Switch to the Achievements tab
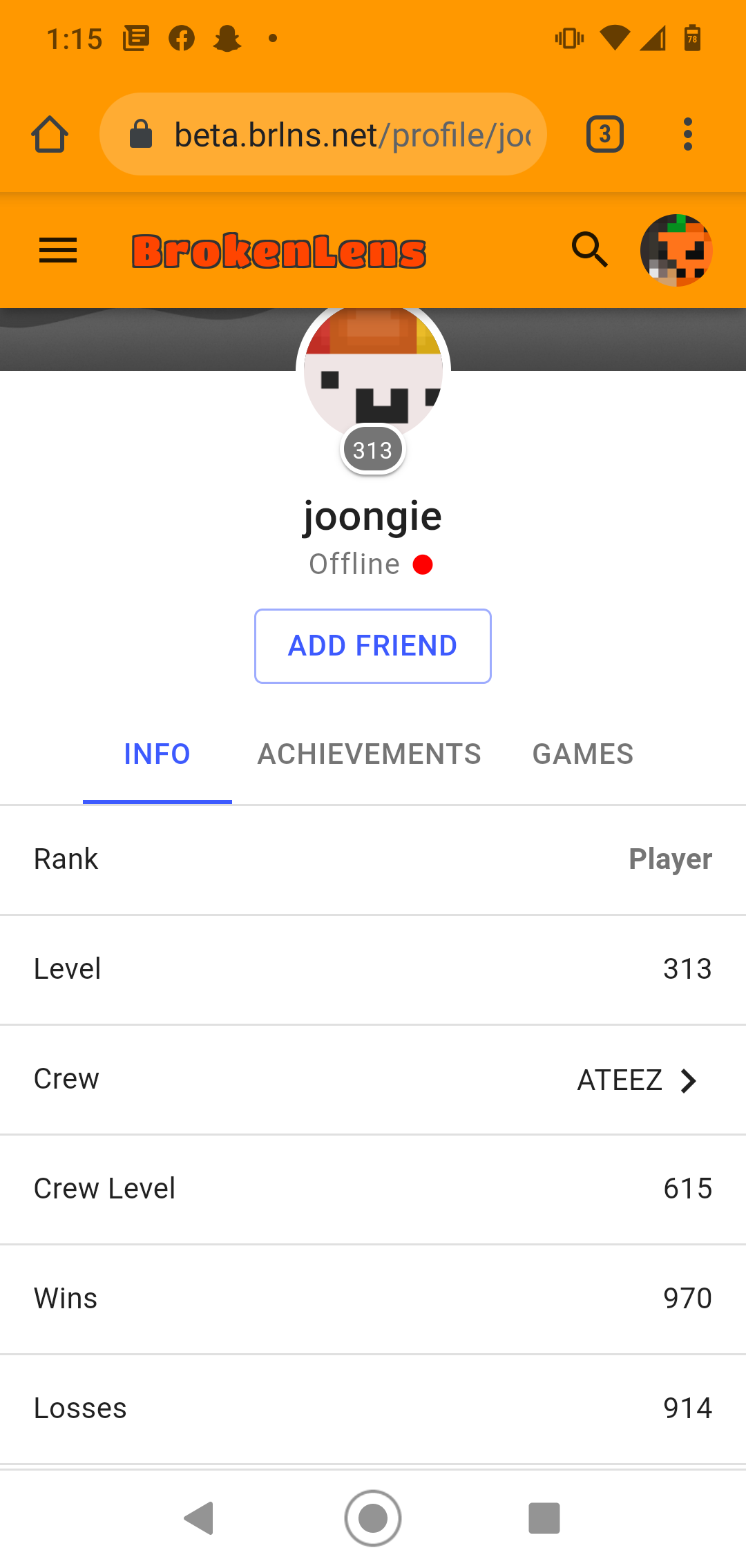 click(369, 754)
